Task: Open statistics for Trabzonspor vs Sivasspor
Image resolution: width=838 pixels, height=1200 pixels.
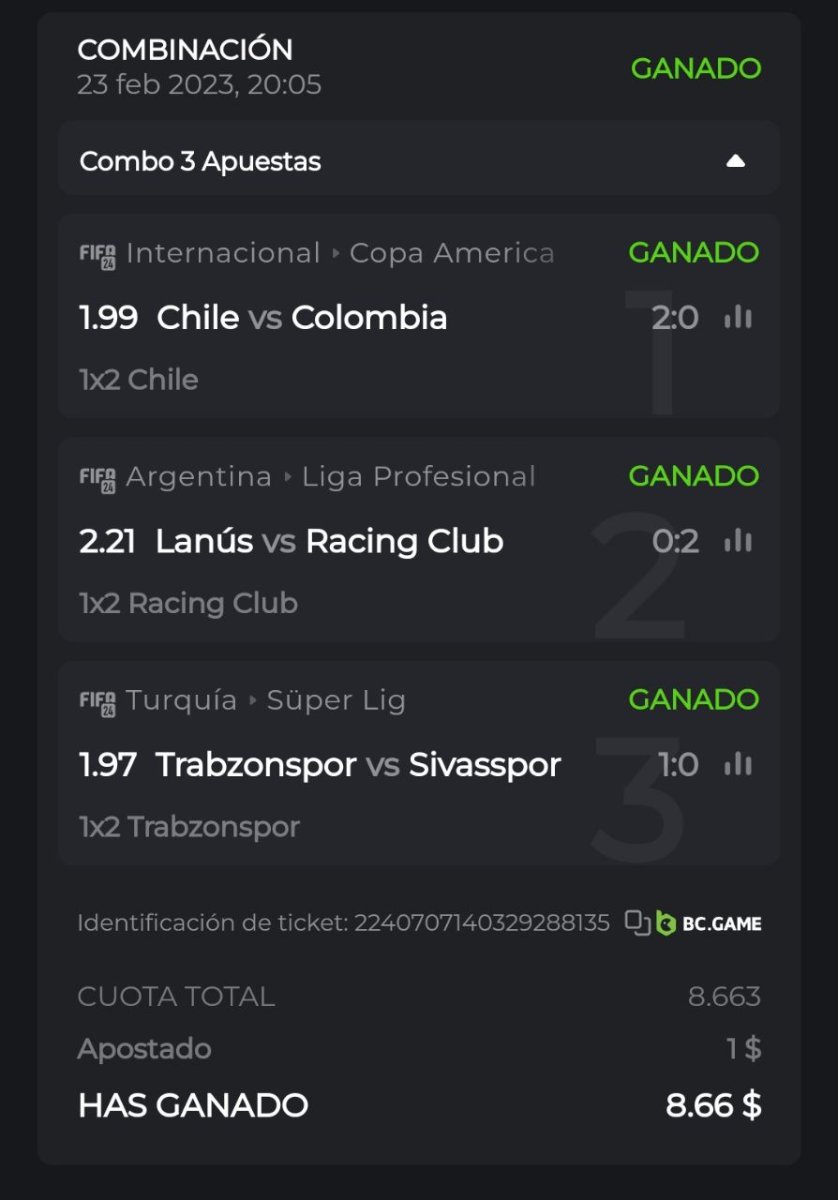Action: (738, 765)
